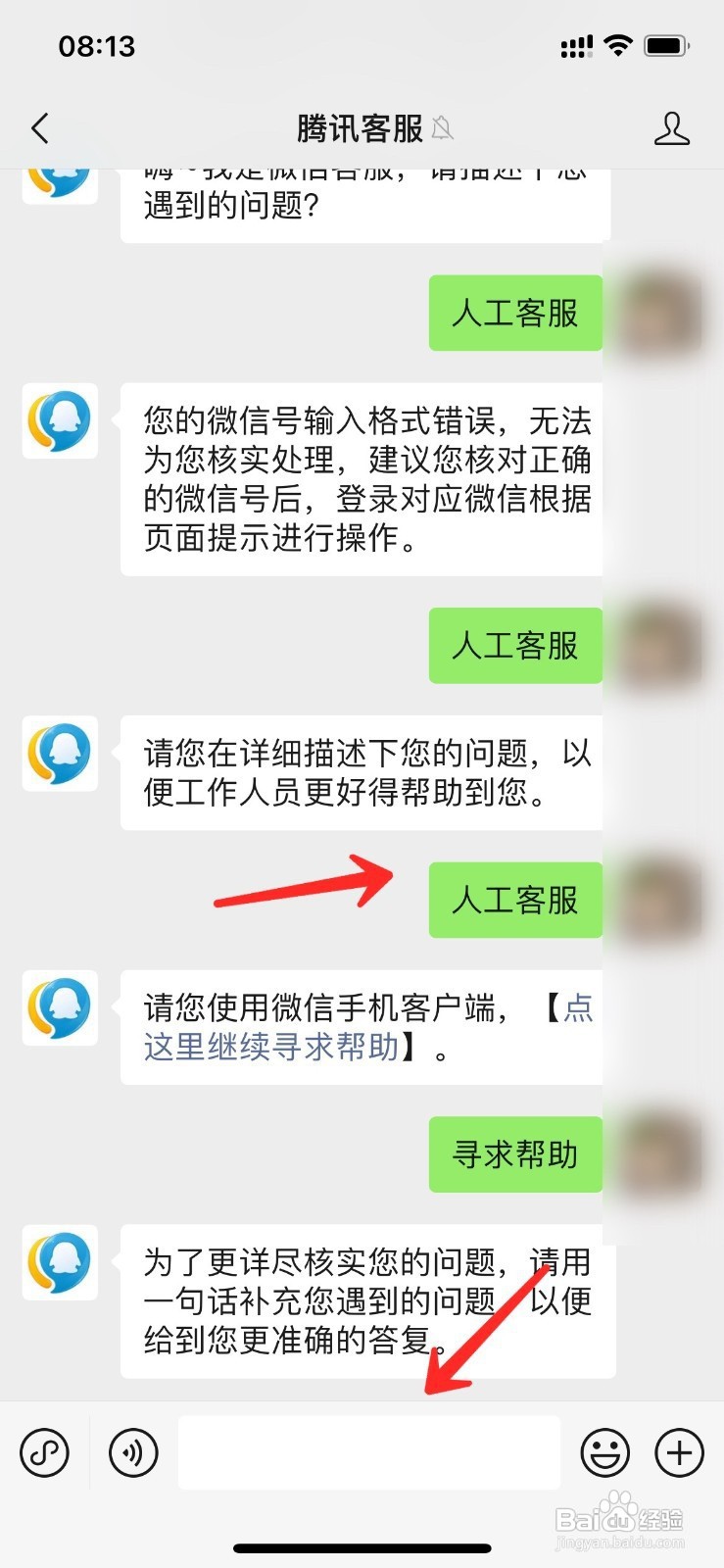Open more functions with the plus icon
The width and height of the screenshot is (724, 1568).
coord(678,1452)
